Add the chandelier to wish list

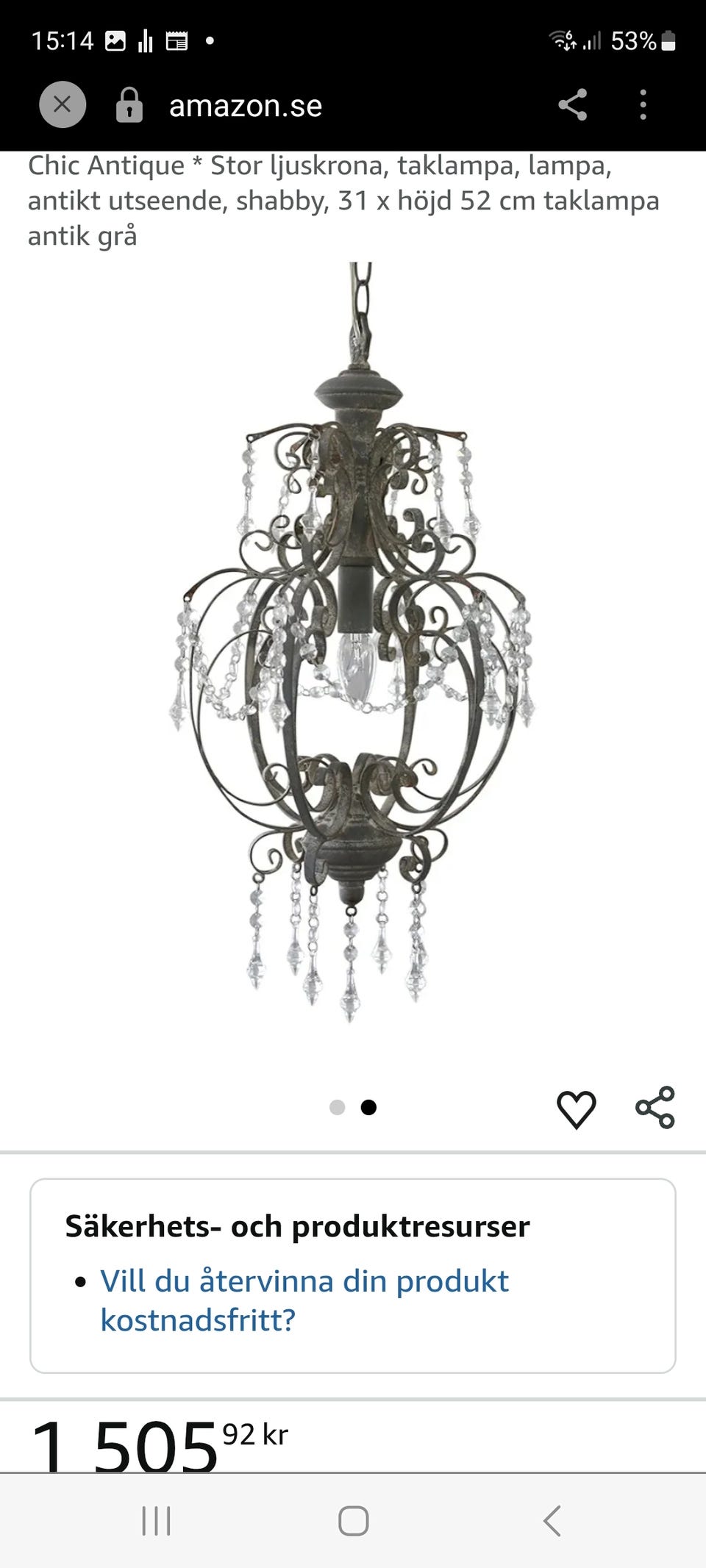(x=577, y=1109)
